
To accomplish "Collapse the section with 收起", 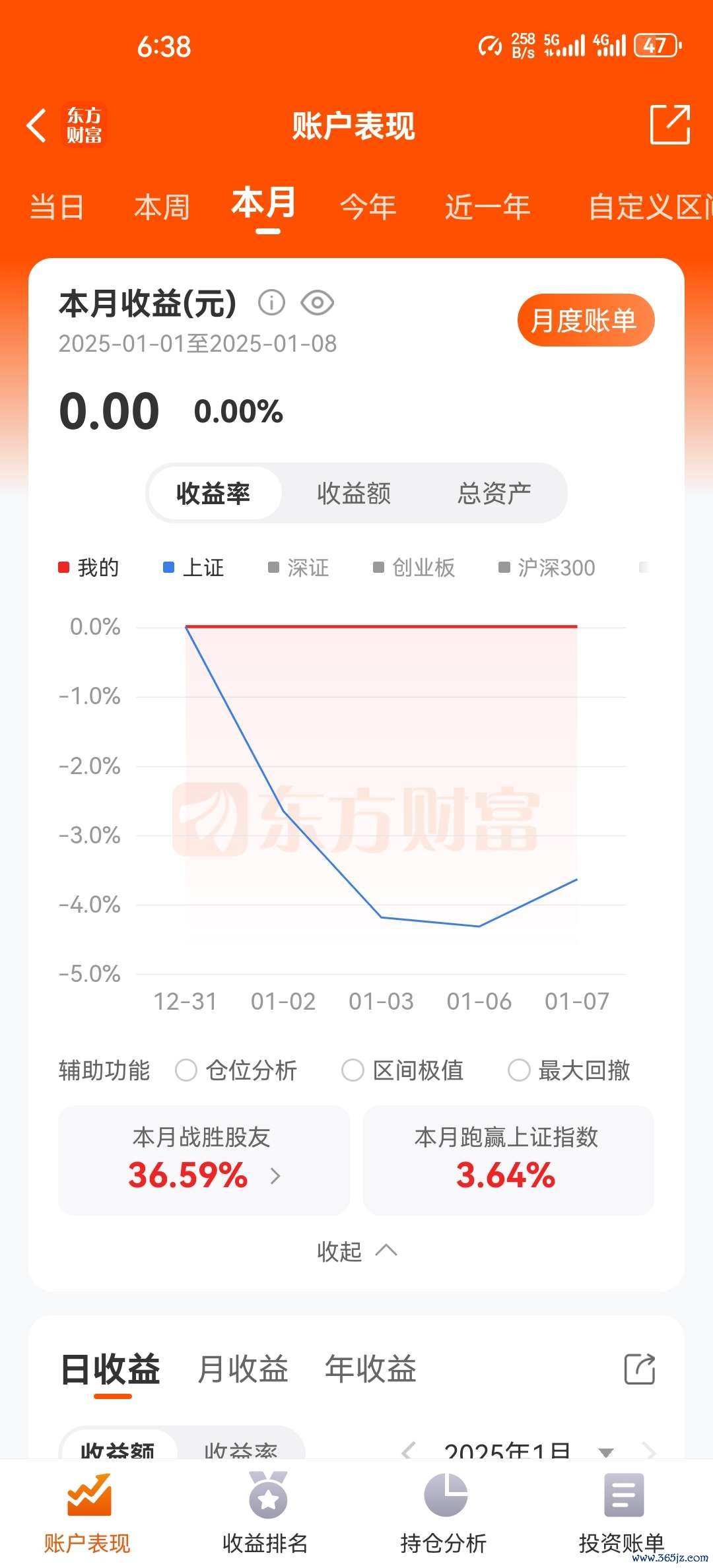I will coord(356,1251).
